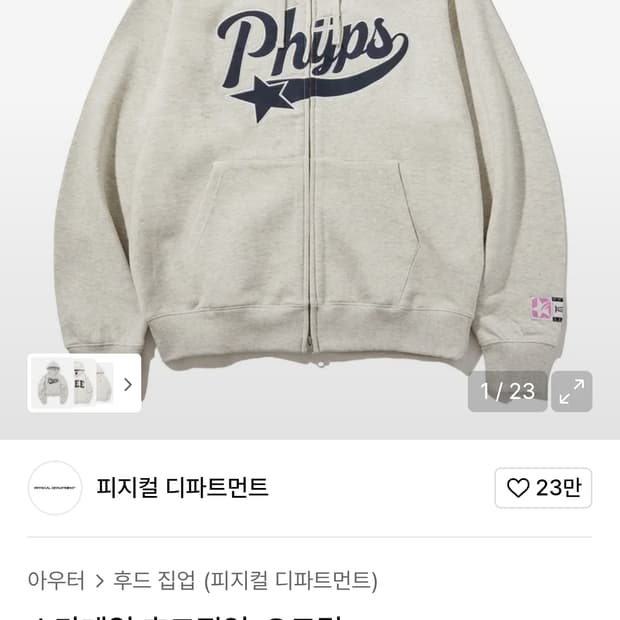Open the 피지컬 디파트먼트 brand page
The width and height of the screenshot is (620, 620).
tap(182, 487)
